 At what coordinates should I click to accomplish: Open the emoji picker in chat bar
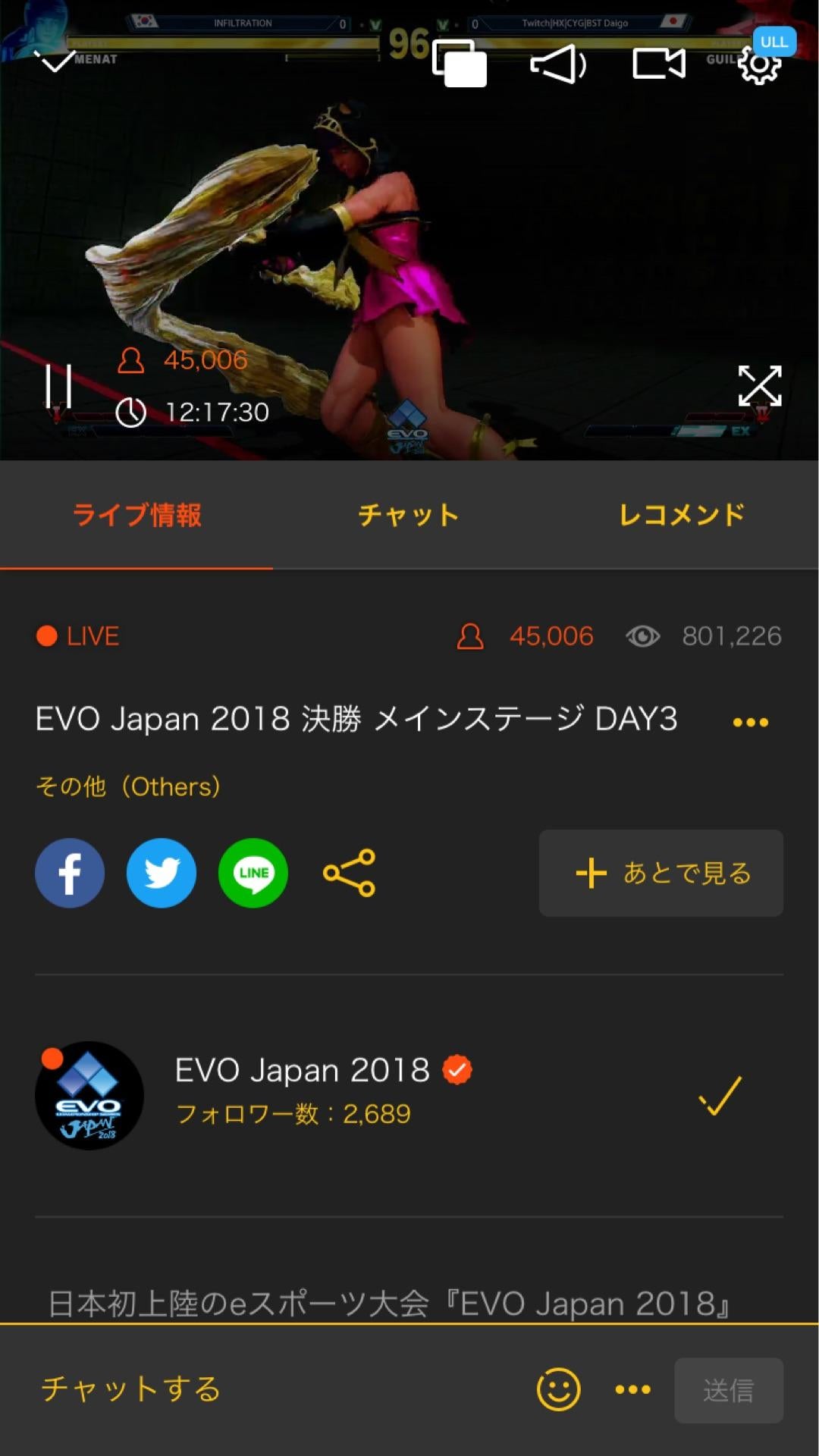coord(558,1389)
